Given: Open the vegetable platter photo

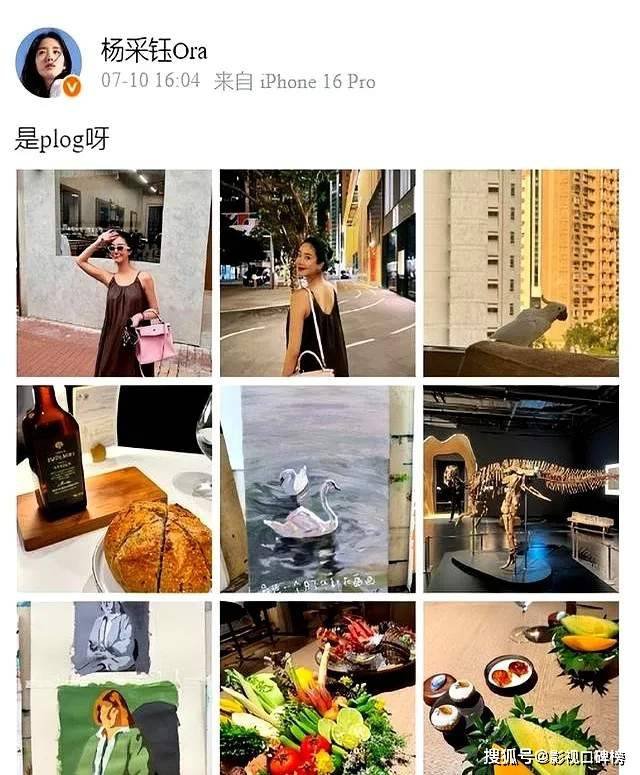Looking at the screenshot, I should pyautogui.click(x=317, y=687).
